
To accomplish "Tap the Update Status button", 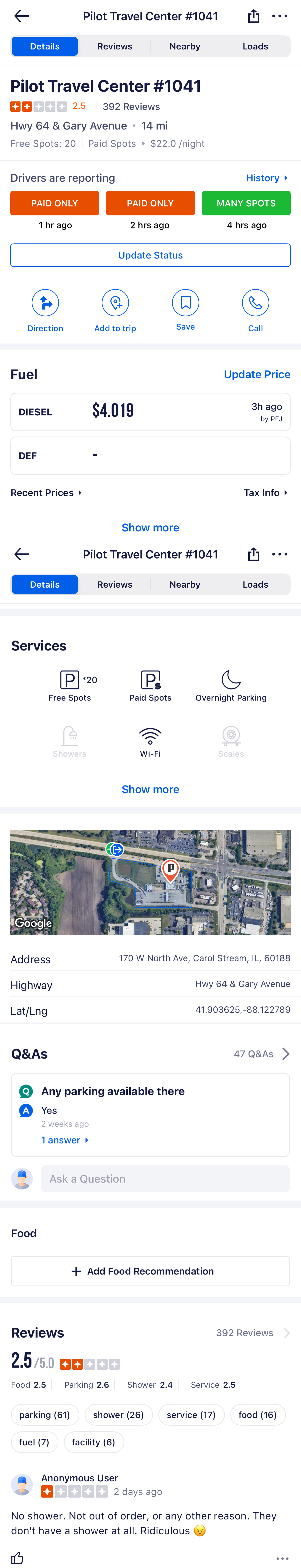I will click(x=150, y=255).
